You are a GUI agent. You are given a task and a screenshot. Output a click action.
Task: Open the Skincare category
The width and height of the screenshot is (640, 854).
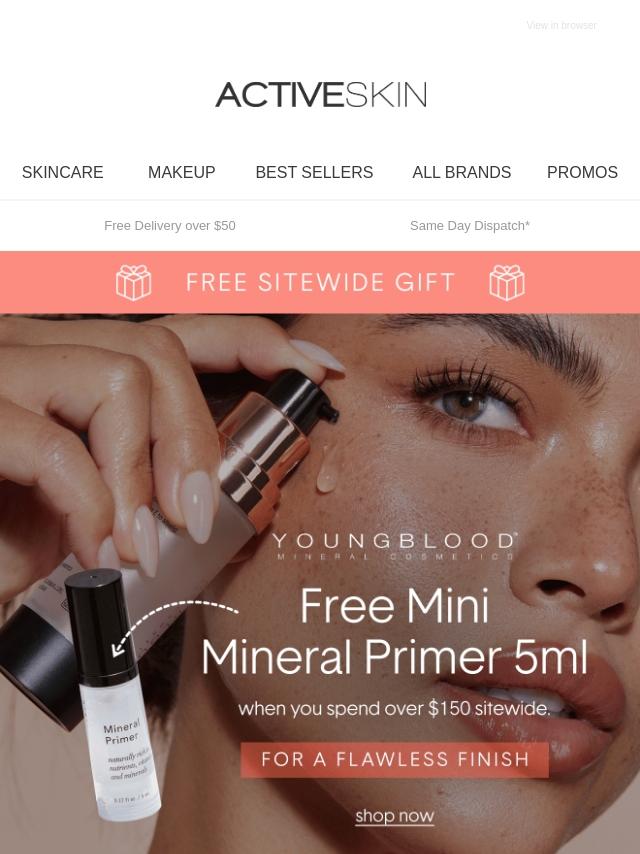tap(62, 173)
